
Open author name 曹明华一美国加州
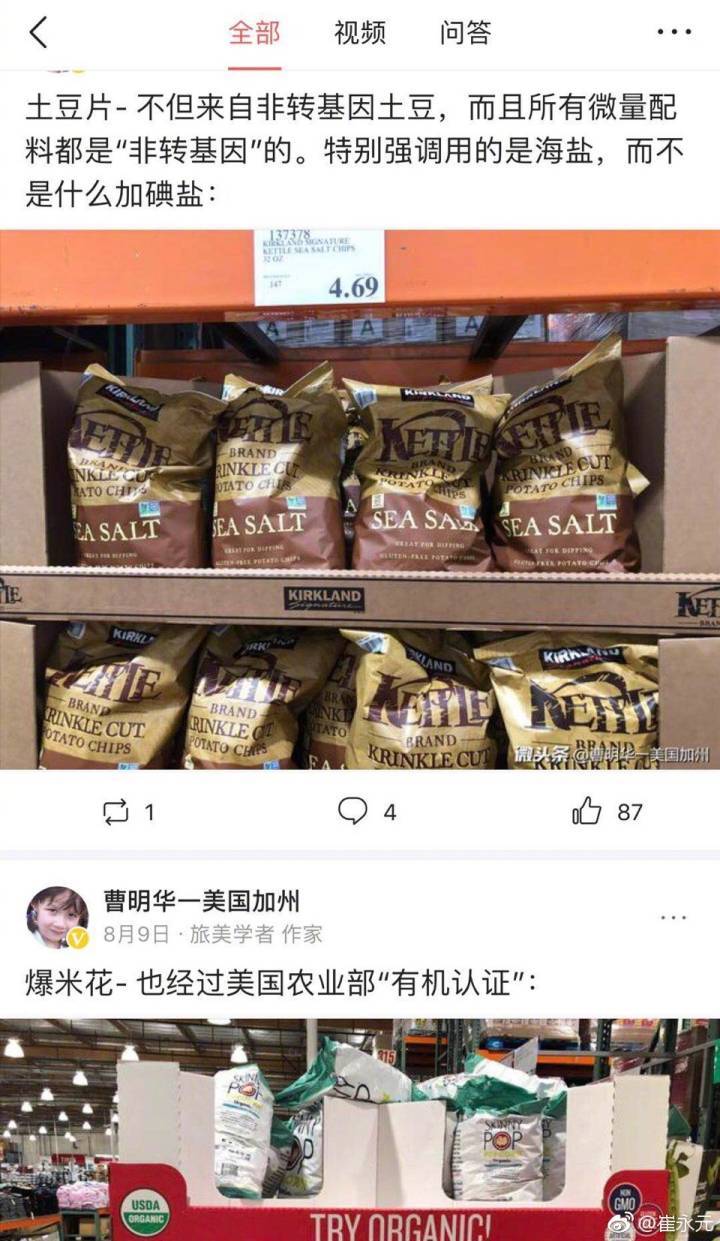(x=201, y=900)
